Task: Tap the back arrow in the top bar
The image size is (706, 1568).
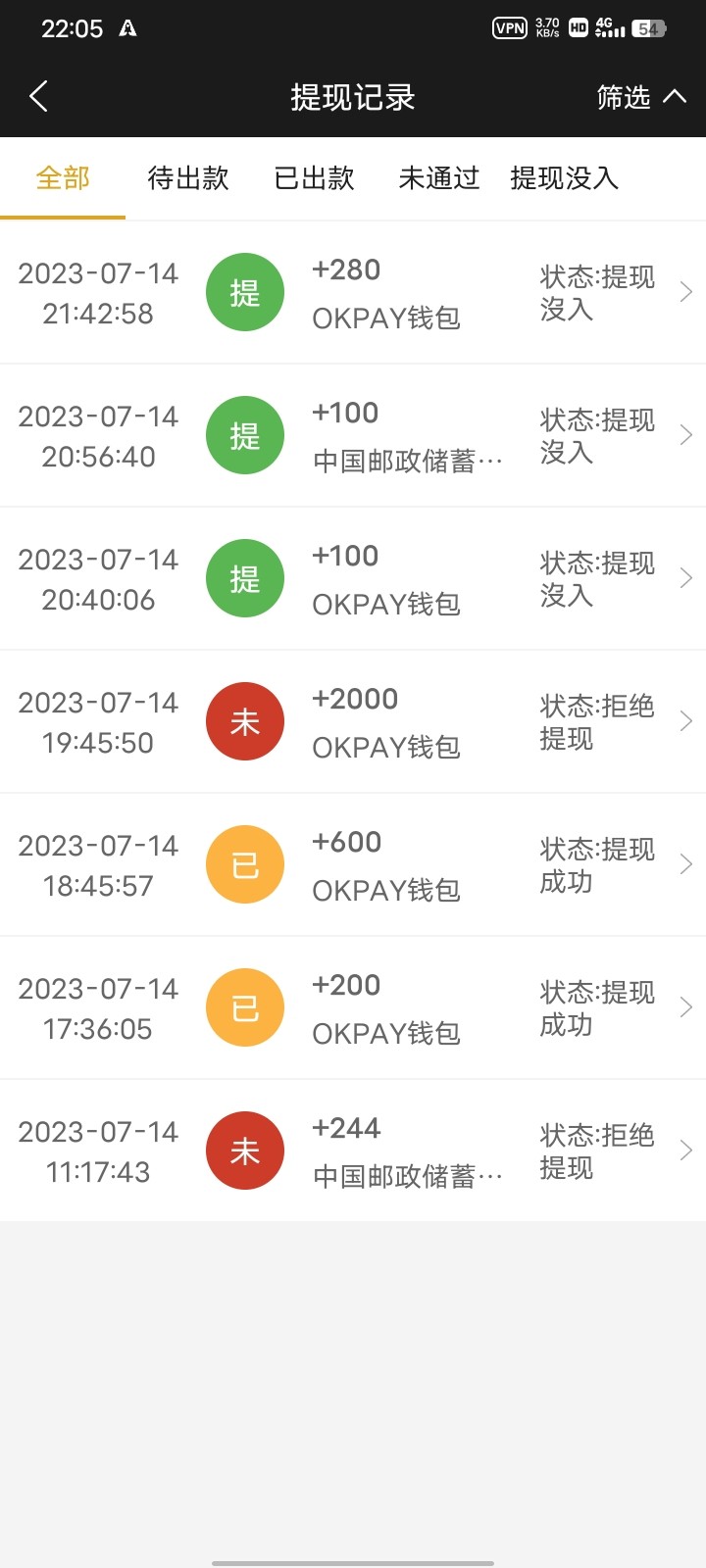Action: click(37, 97)
